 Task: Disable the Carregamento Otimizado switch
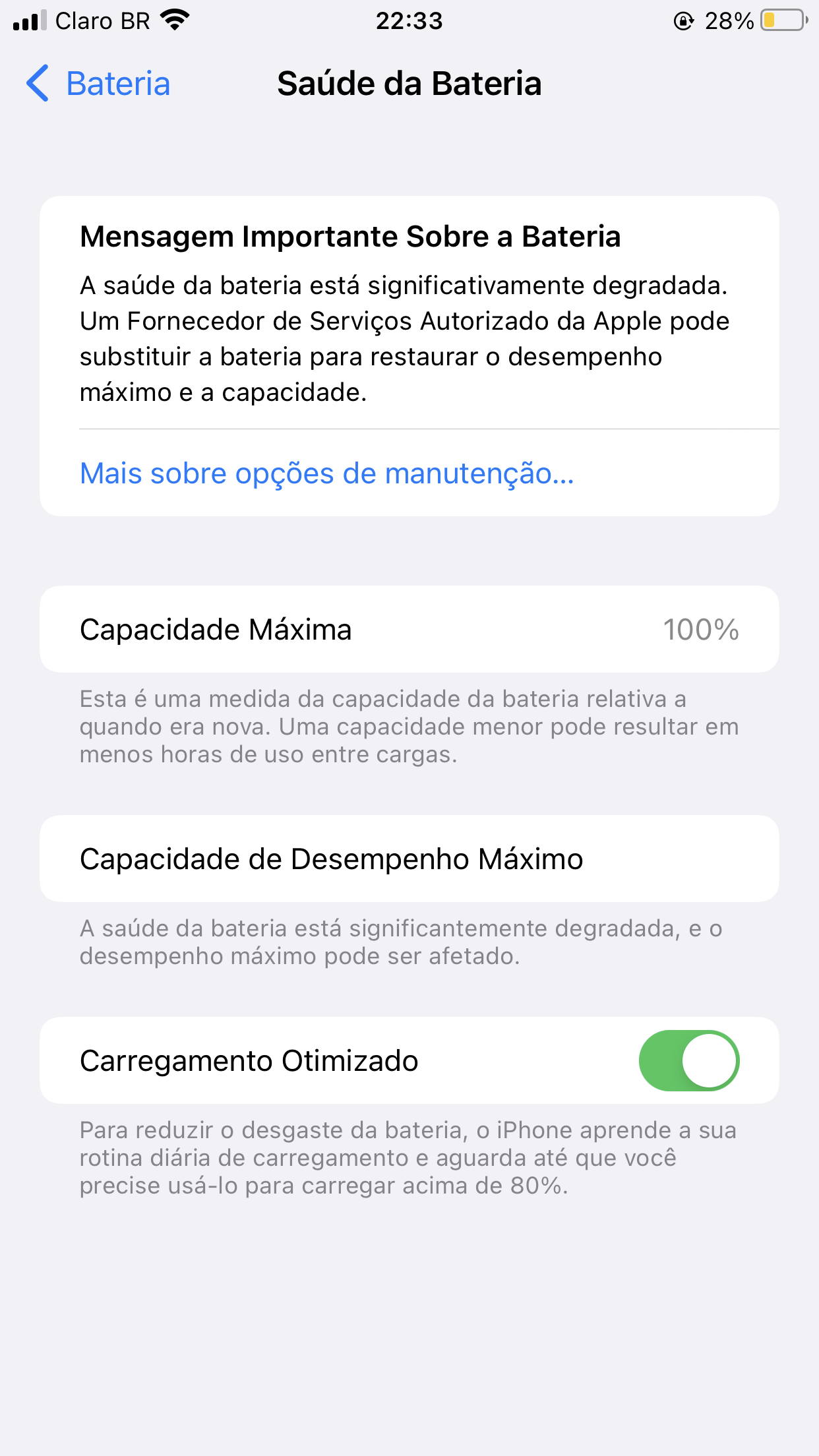tap(688, 1060)
